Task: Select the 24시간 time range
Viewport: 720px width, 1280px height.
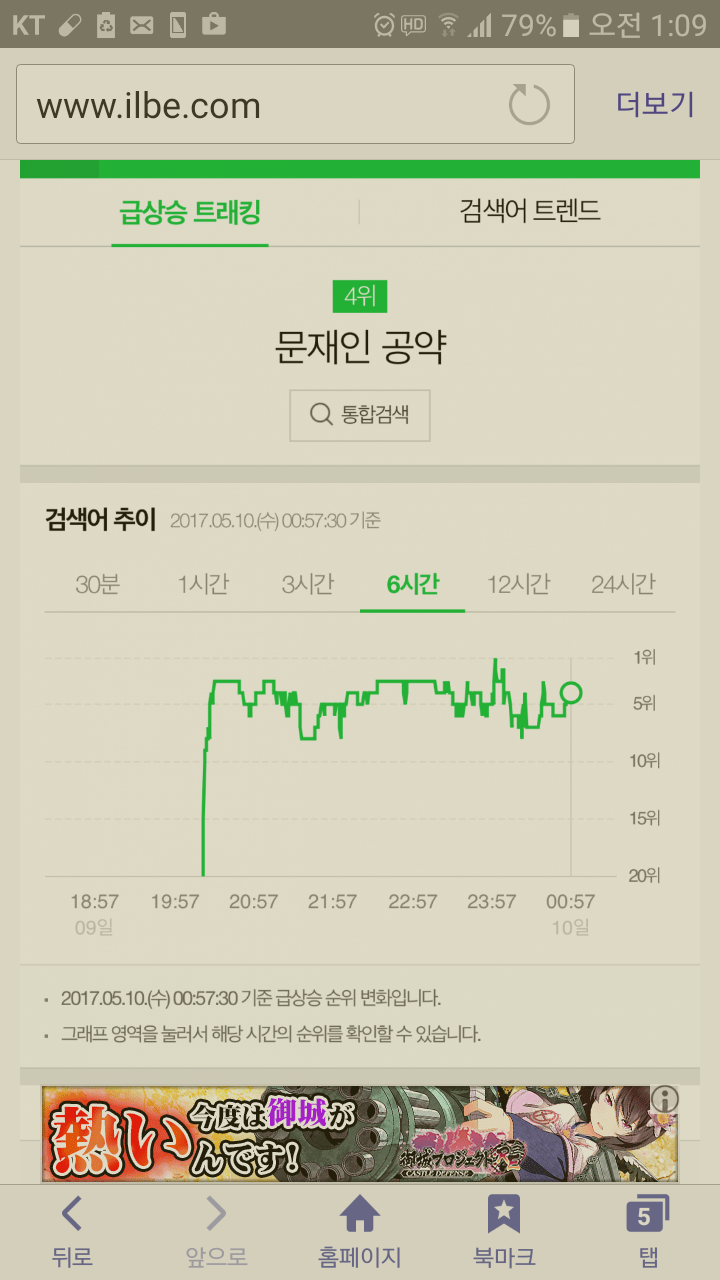Action: (622, 585)
